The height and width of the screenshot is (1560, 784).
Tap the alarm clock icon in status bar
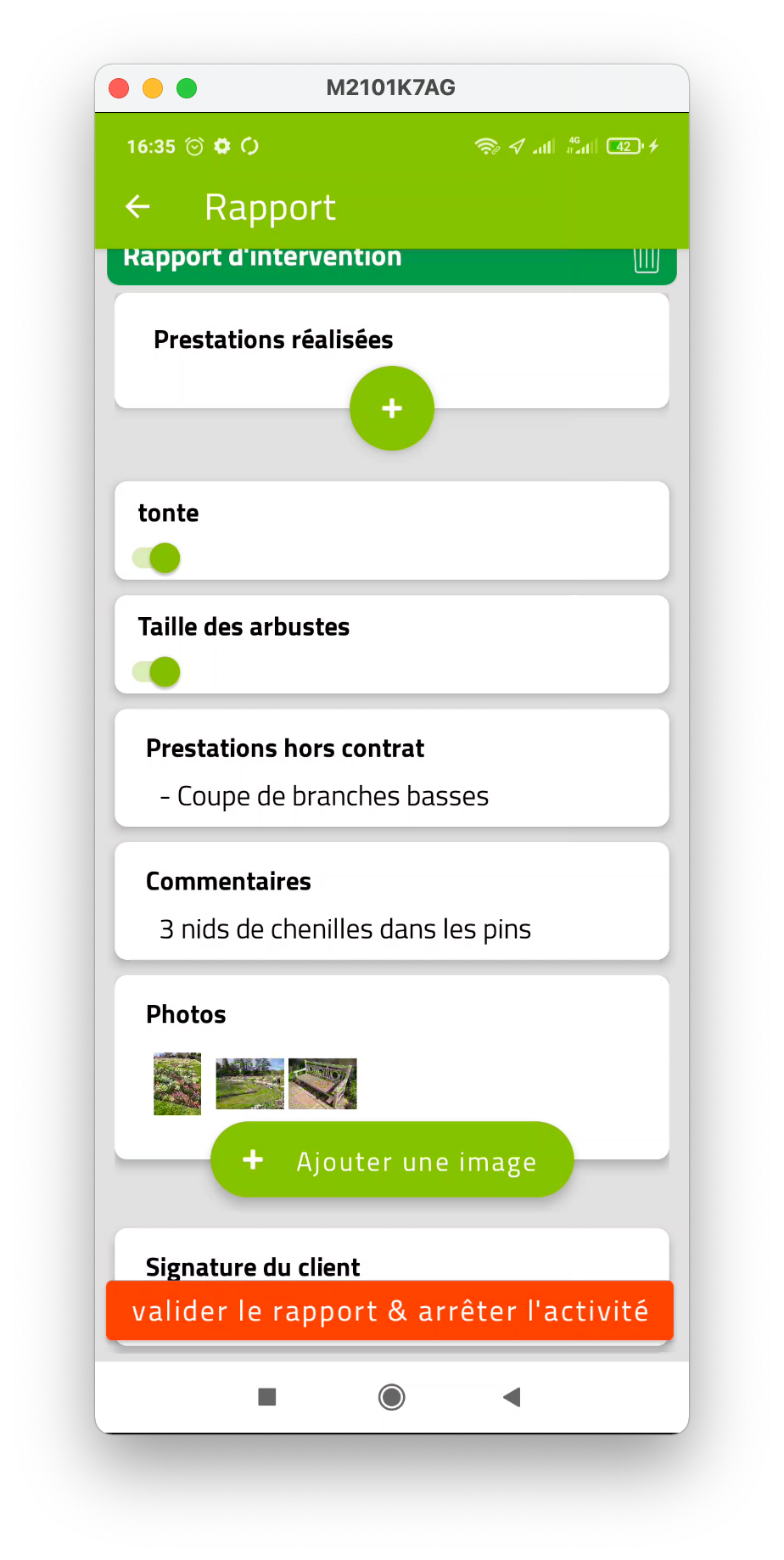[x=194, y=146]
